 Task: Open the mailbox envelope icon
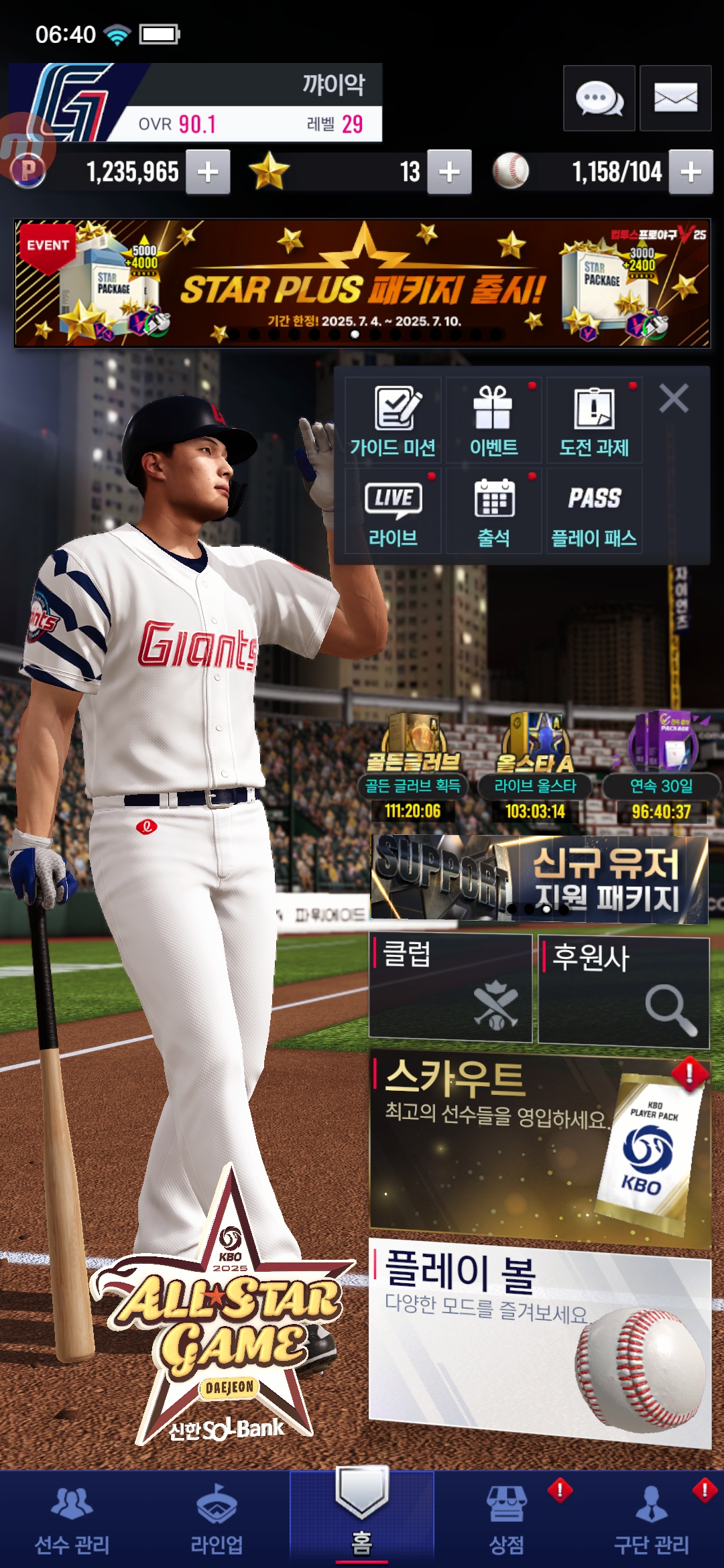tap(675, 99)
